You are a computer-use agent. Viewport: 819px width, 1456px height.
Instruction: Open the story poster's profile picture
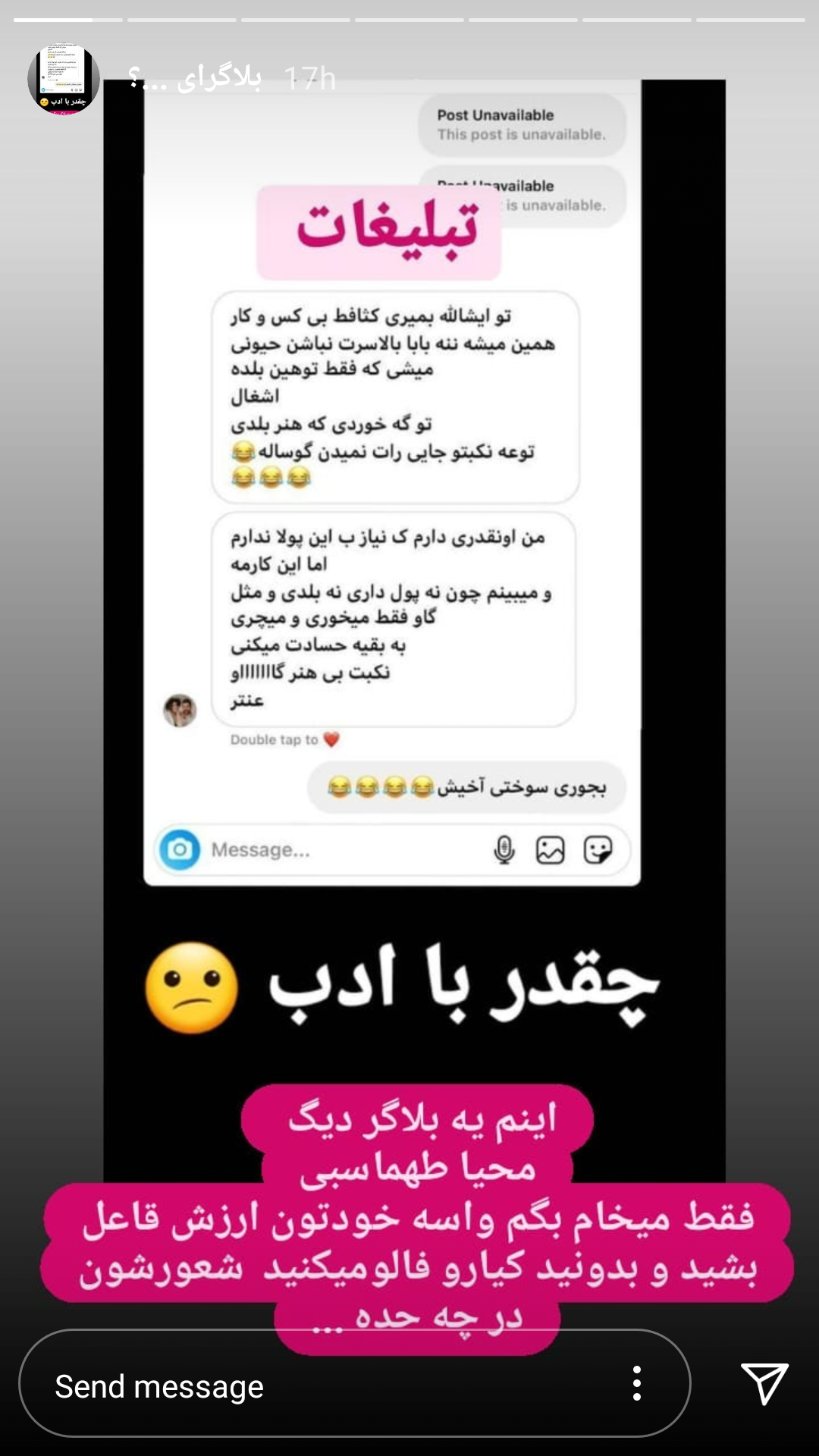64,79
